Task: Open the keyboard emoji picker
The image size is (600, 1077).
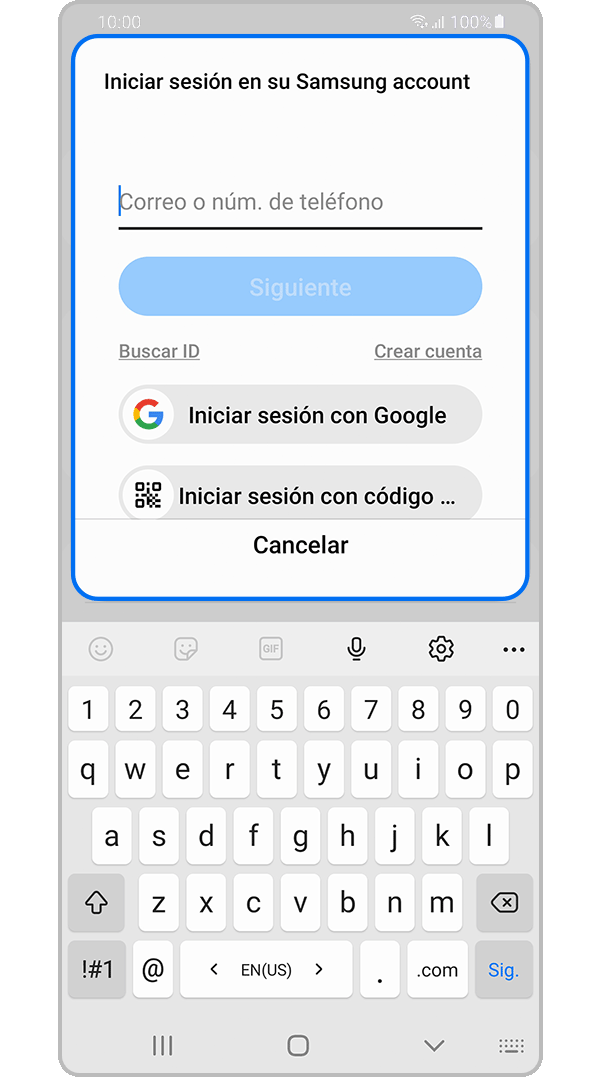Action: click(x=100, y=649)
